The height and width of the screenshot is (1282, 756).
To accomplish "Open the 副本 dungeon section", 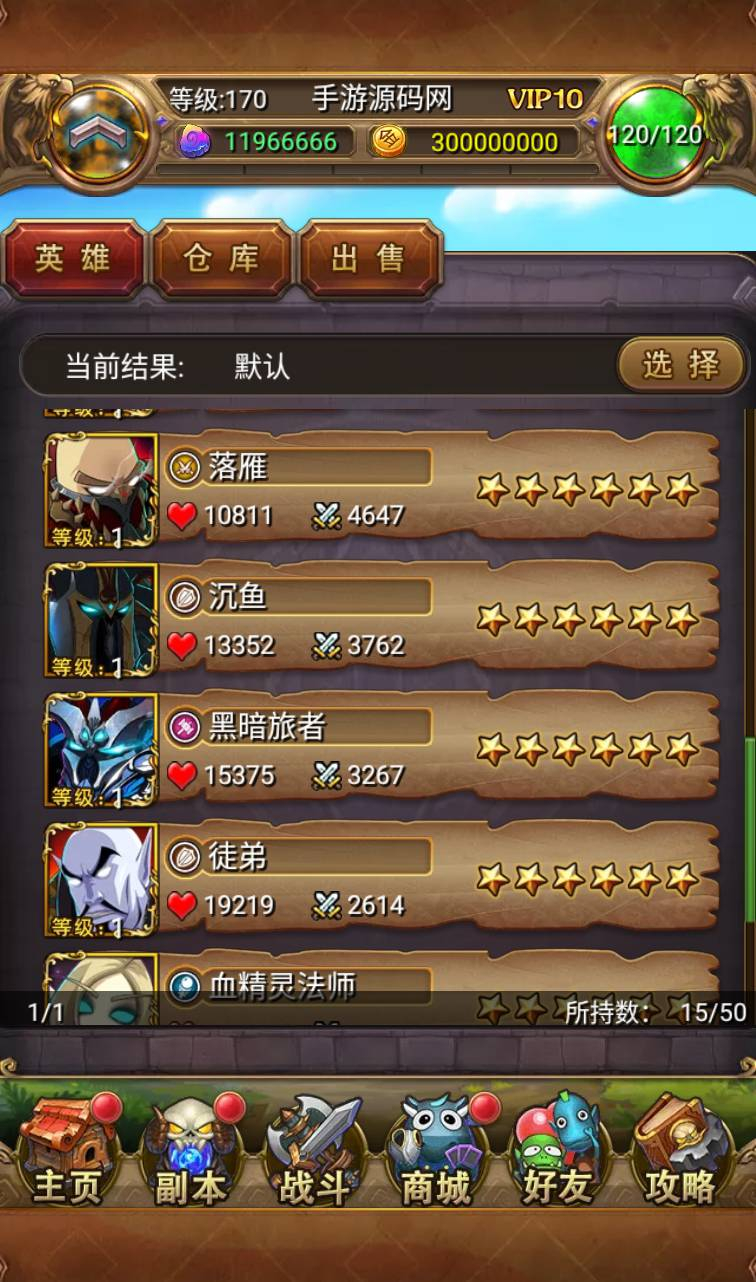I will (x=190, y=1150).
